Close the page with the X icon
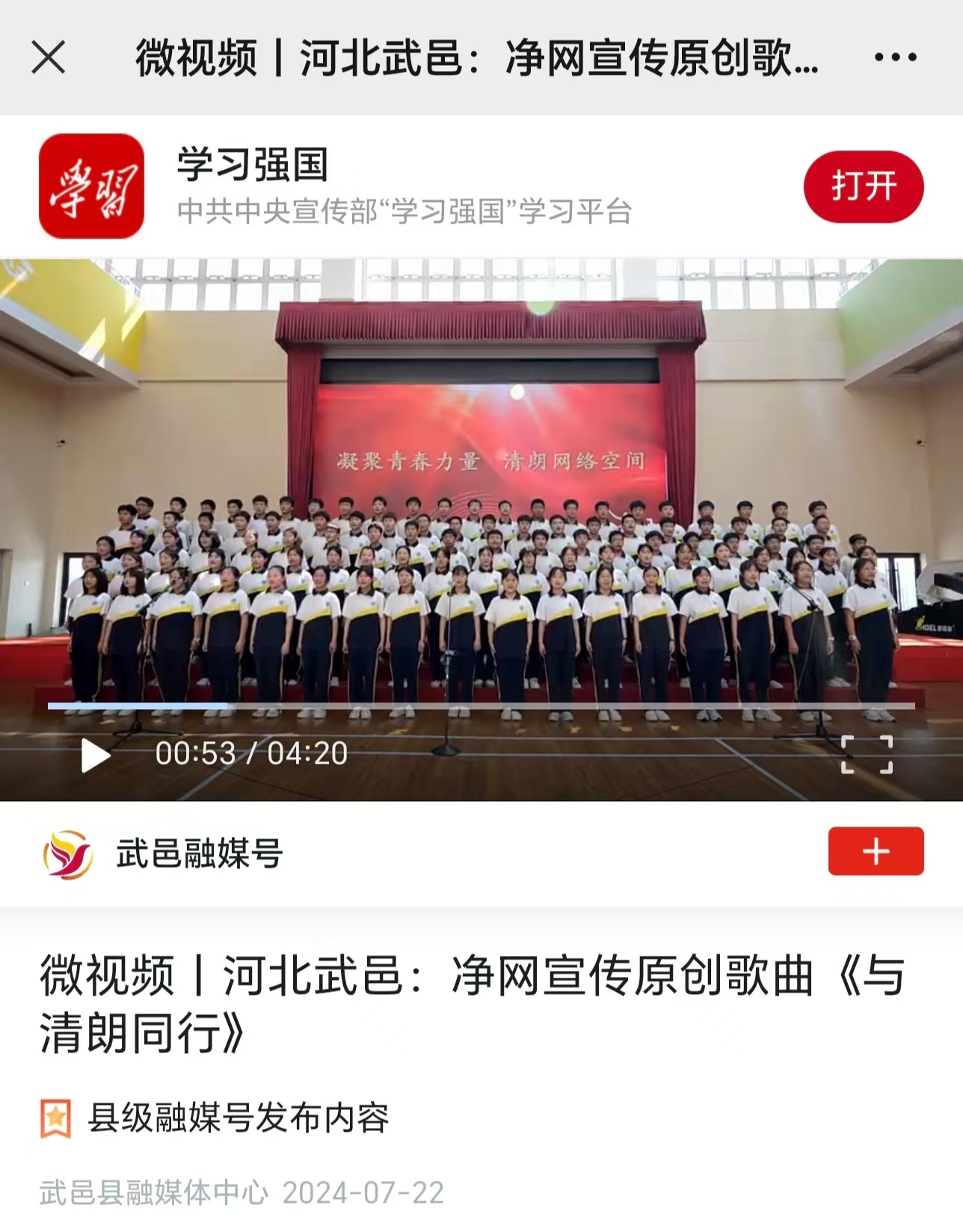 tap(49, 58)
